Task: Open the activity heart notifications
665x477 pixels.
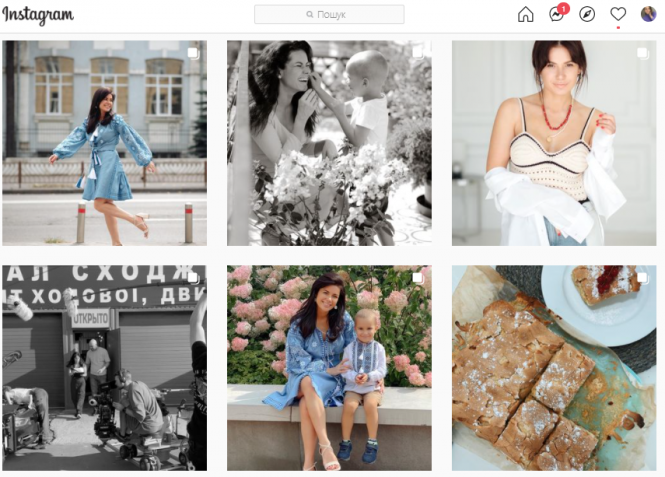Action: tap(618, 14)
